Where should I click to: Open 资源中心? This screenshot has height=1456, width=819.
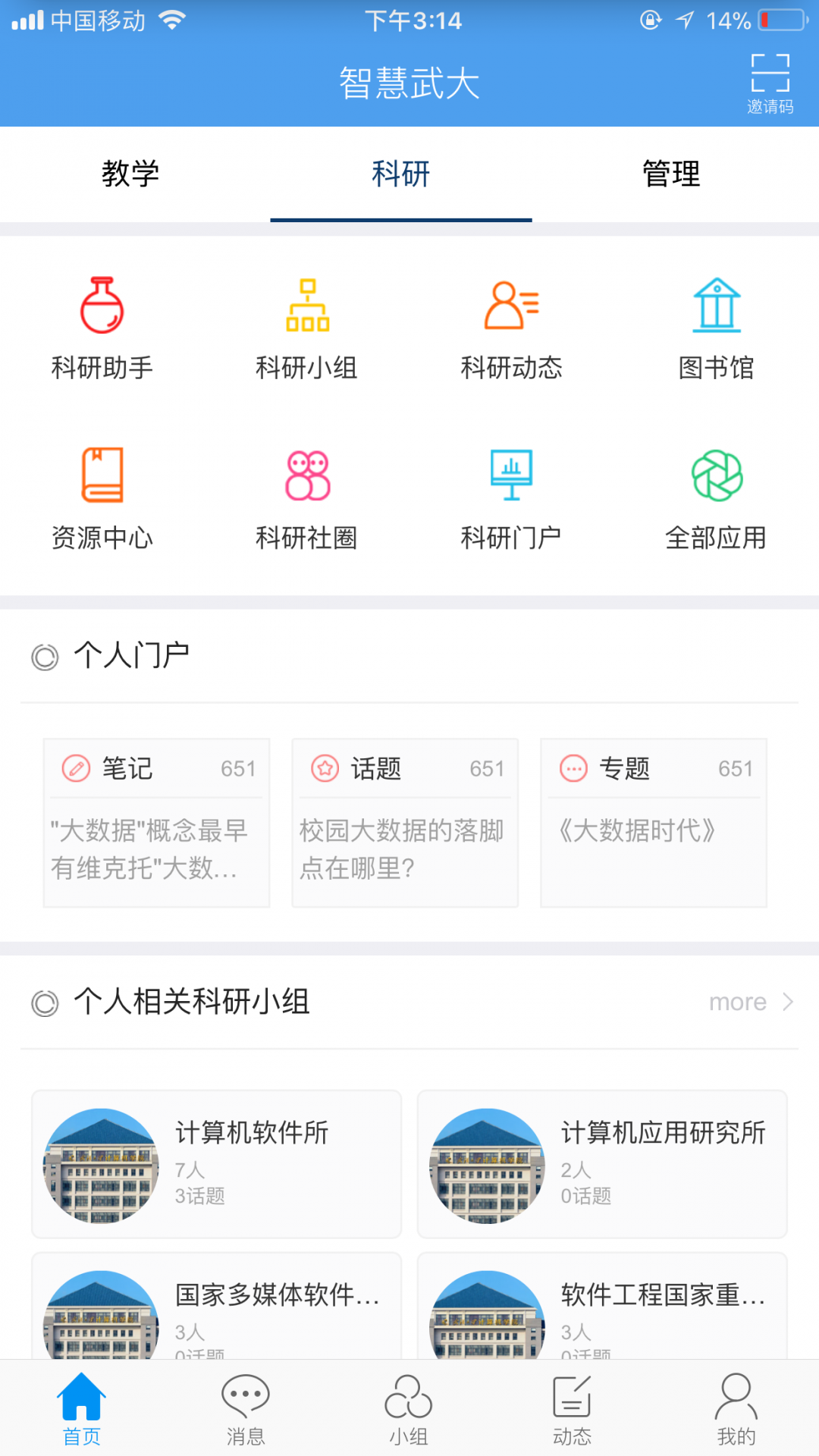tap(102, 497)
